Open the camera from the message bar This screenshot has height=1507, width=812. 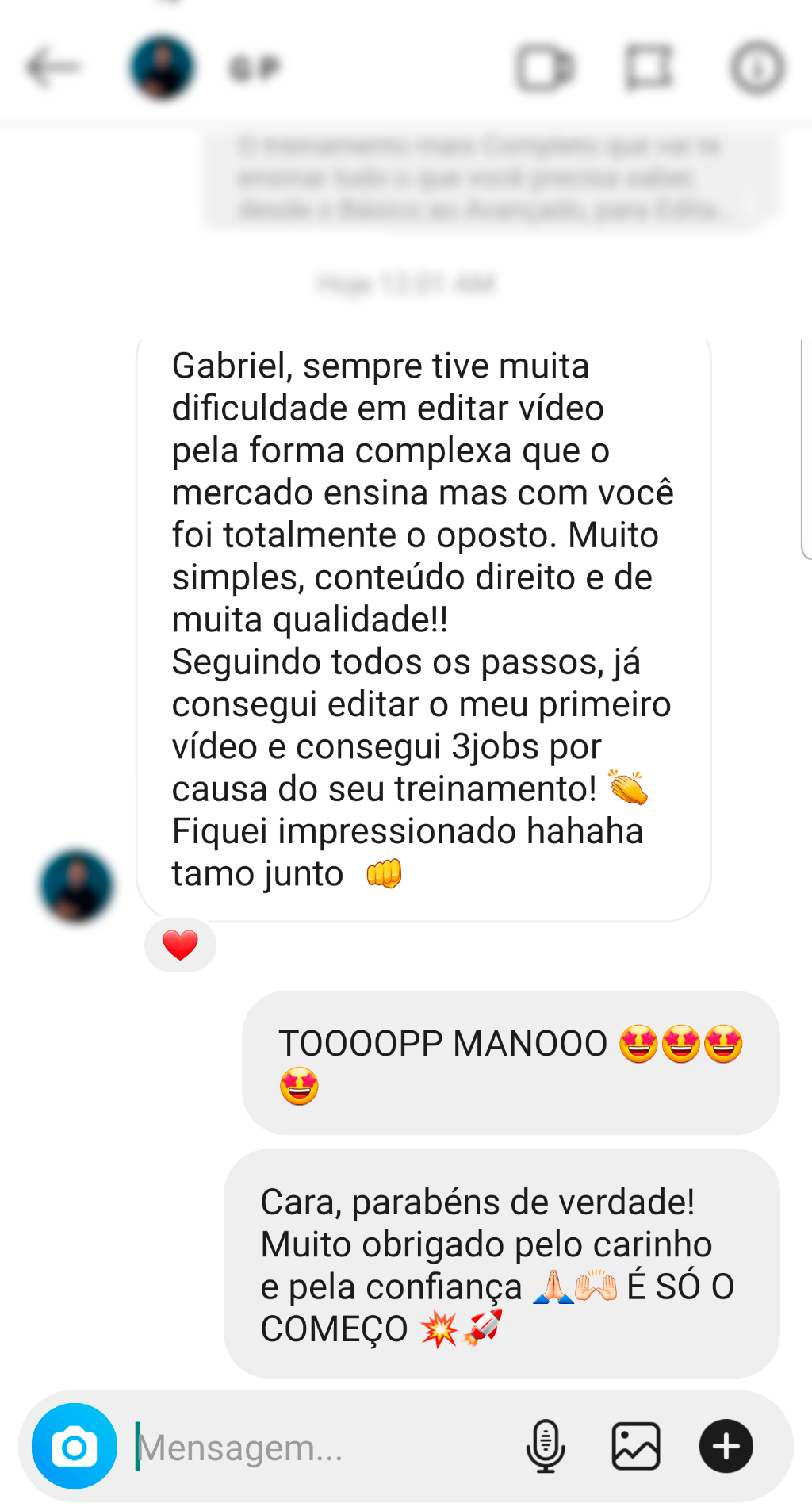pos(75,1446)
